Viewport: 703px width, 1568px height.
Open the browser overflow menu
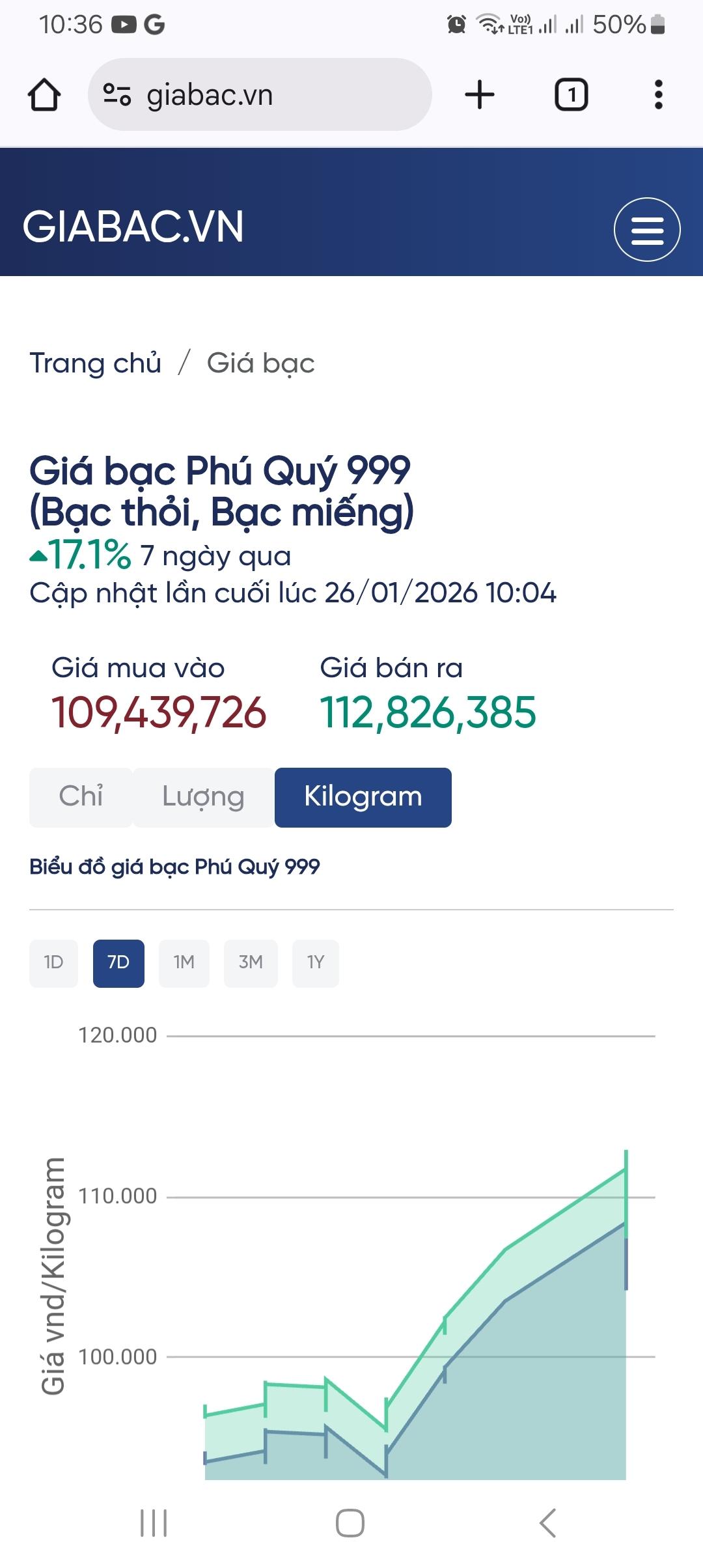pos(658,95)
